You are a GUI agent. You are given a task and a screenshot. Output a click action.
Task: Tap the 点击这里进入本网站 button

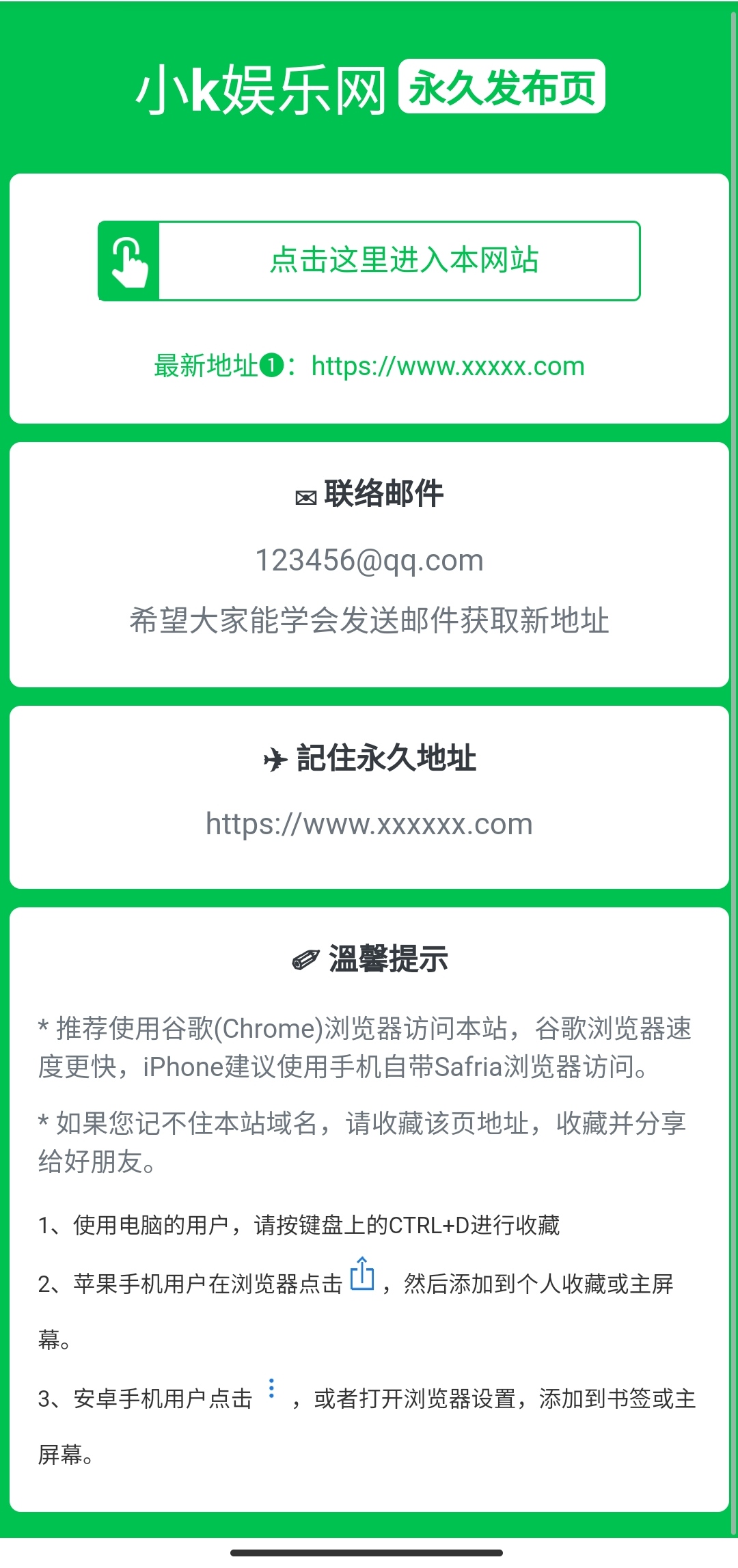click(369, 260)
